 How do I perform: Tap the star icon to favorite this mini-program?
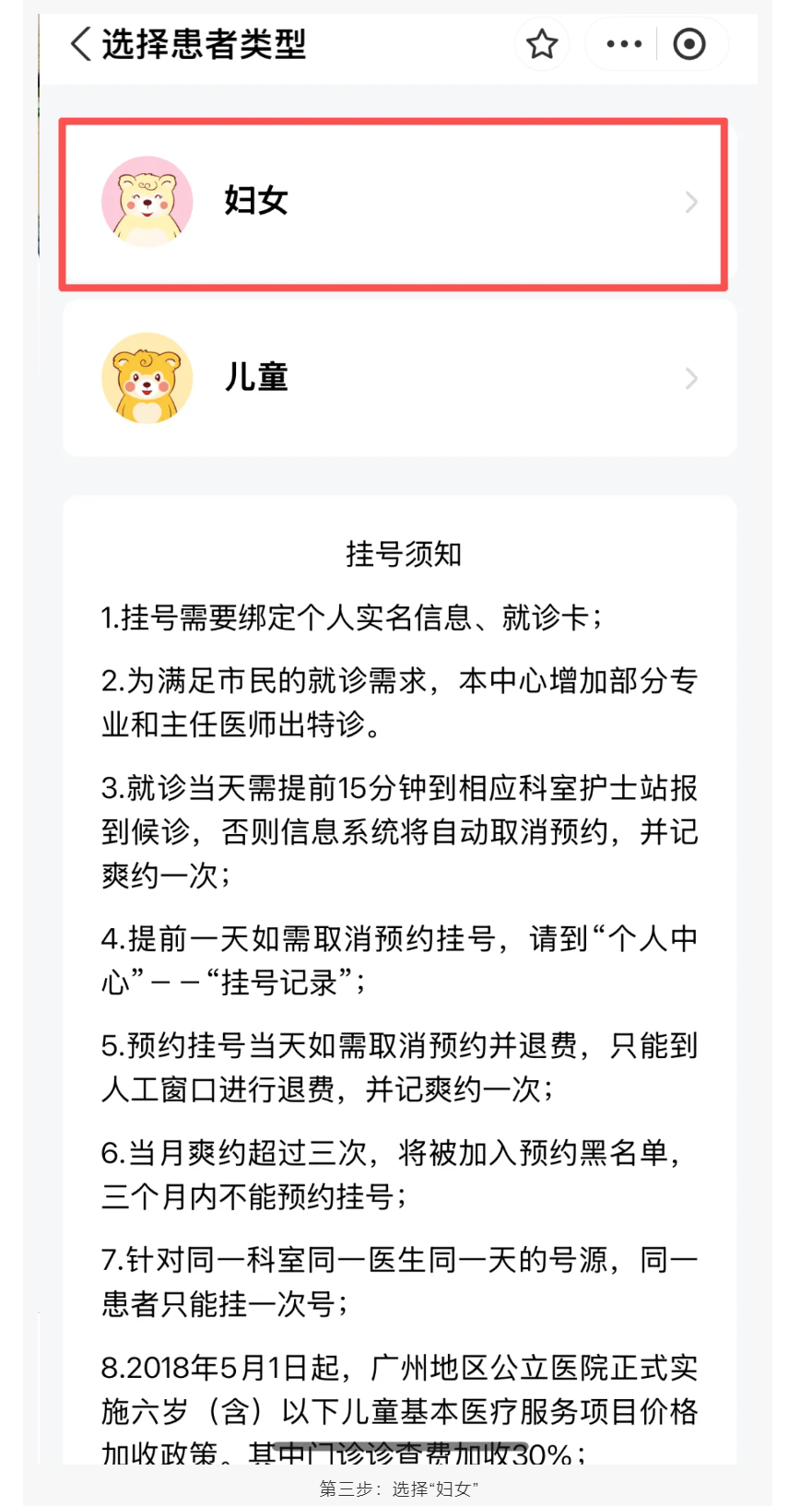(x=542, y=43)
